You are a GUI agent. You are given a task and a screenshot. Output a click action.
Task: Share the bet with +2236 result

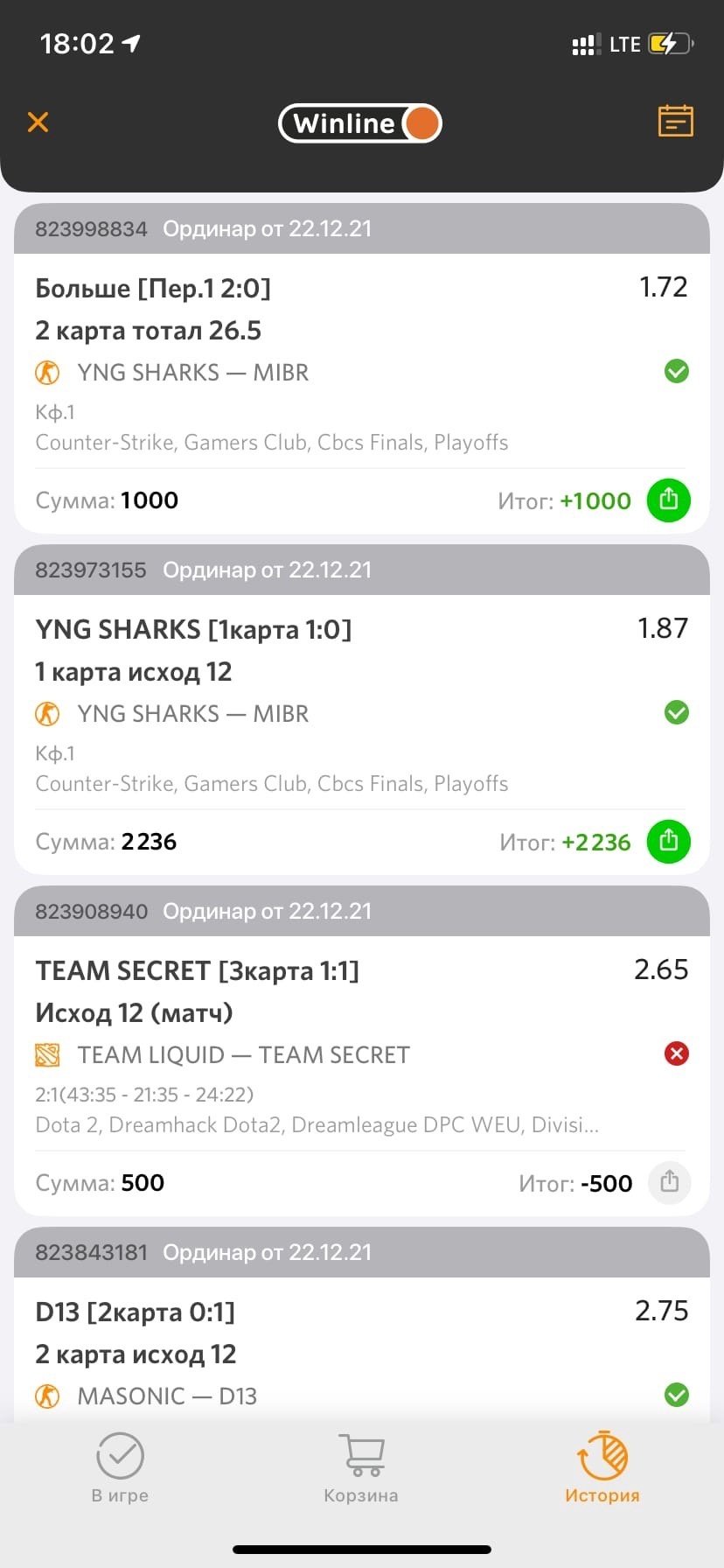669,842
